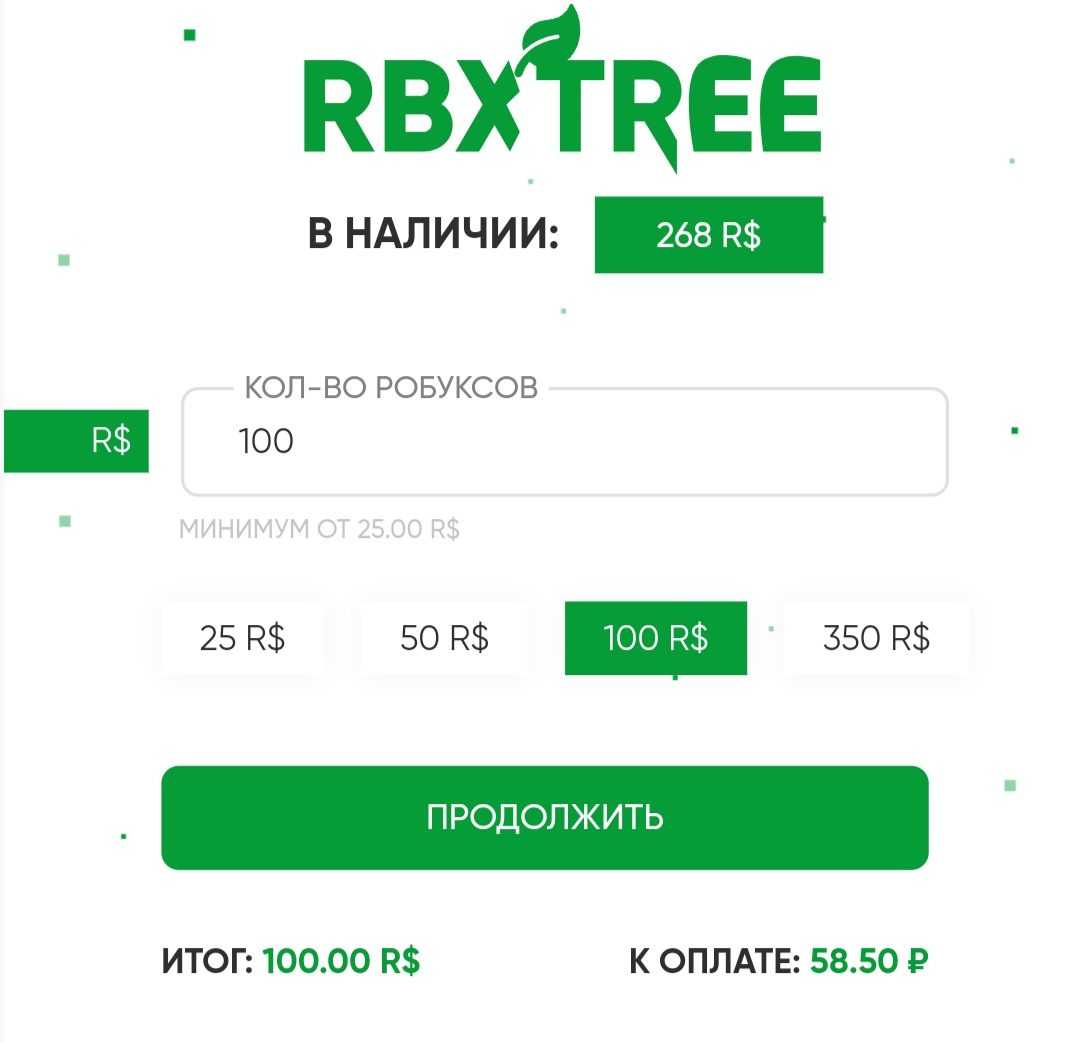This screenshot has height=1043, width=1080.
Task: Tap the Продолжить button
Action: (545, 817)
